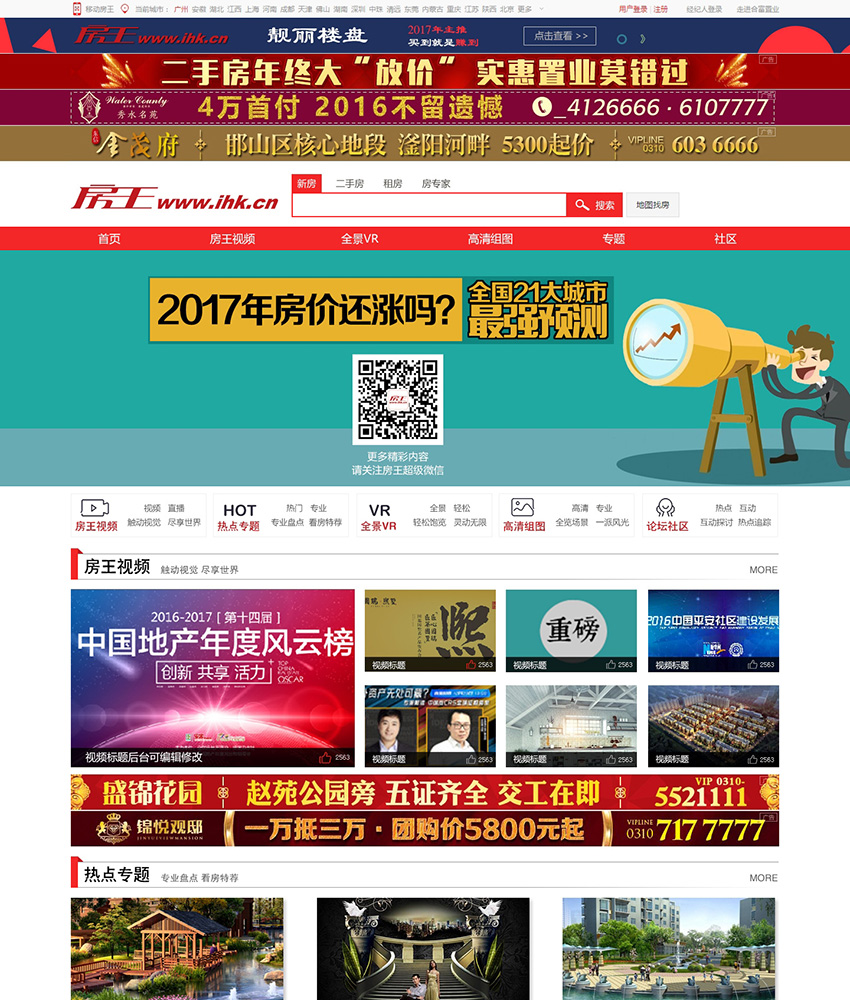
Task: Open the 注册 register link
Action: pyautogui.click(x=661, y=8)
